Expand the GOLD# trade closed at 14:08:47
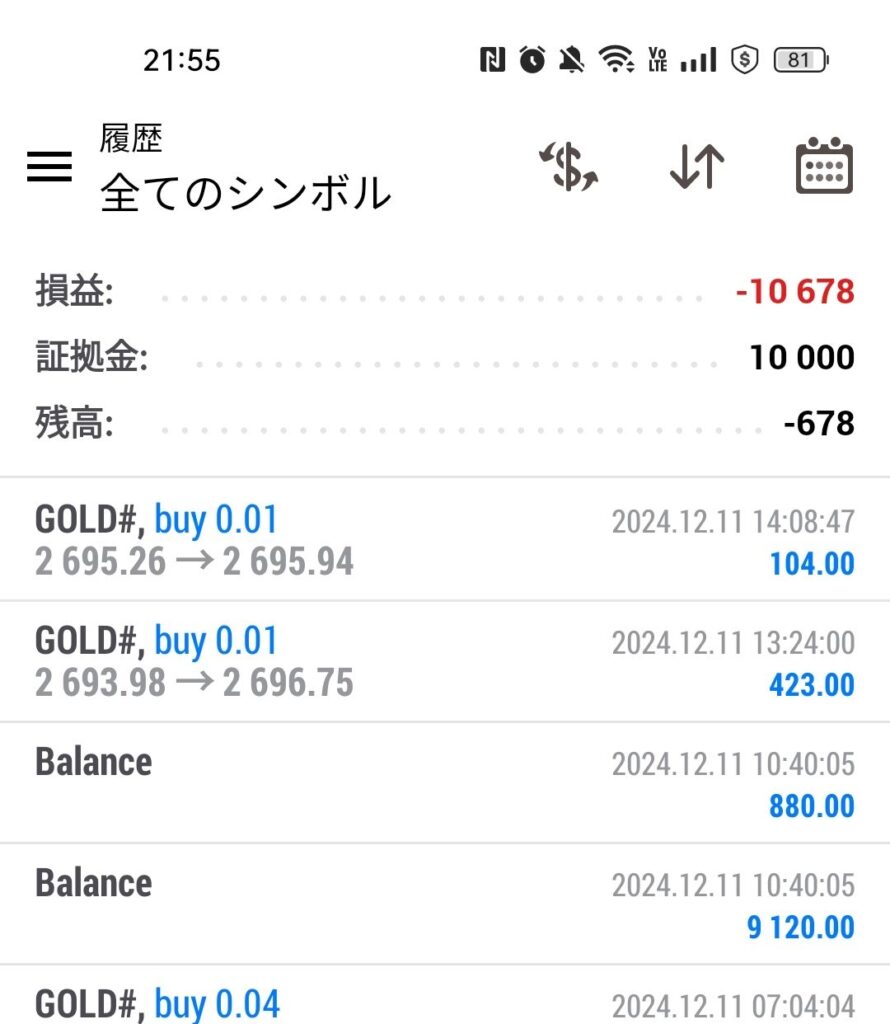This screenshot has height=1024, width=890. pyautogui.click(x=445, y=540)
